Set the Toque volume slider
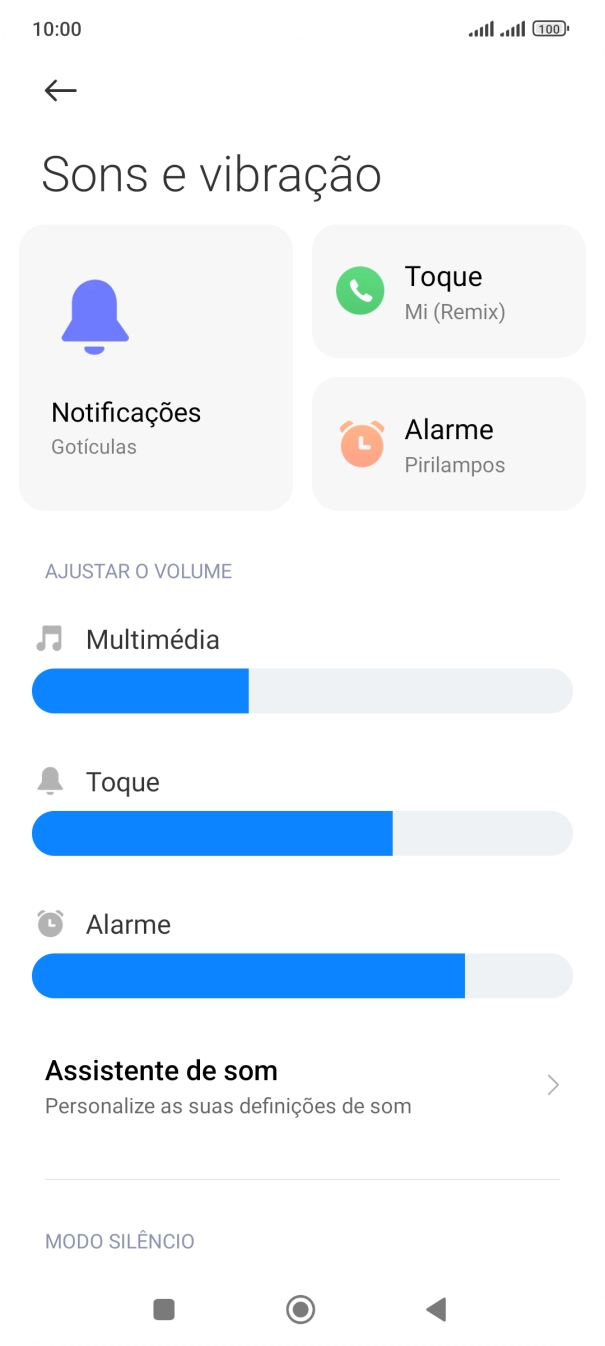Viewport: 605px width, 1346px height. [302, 834]
